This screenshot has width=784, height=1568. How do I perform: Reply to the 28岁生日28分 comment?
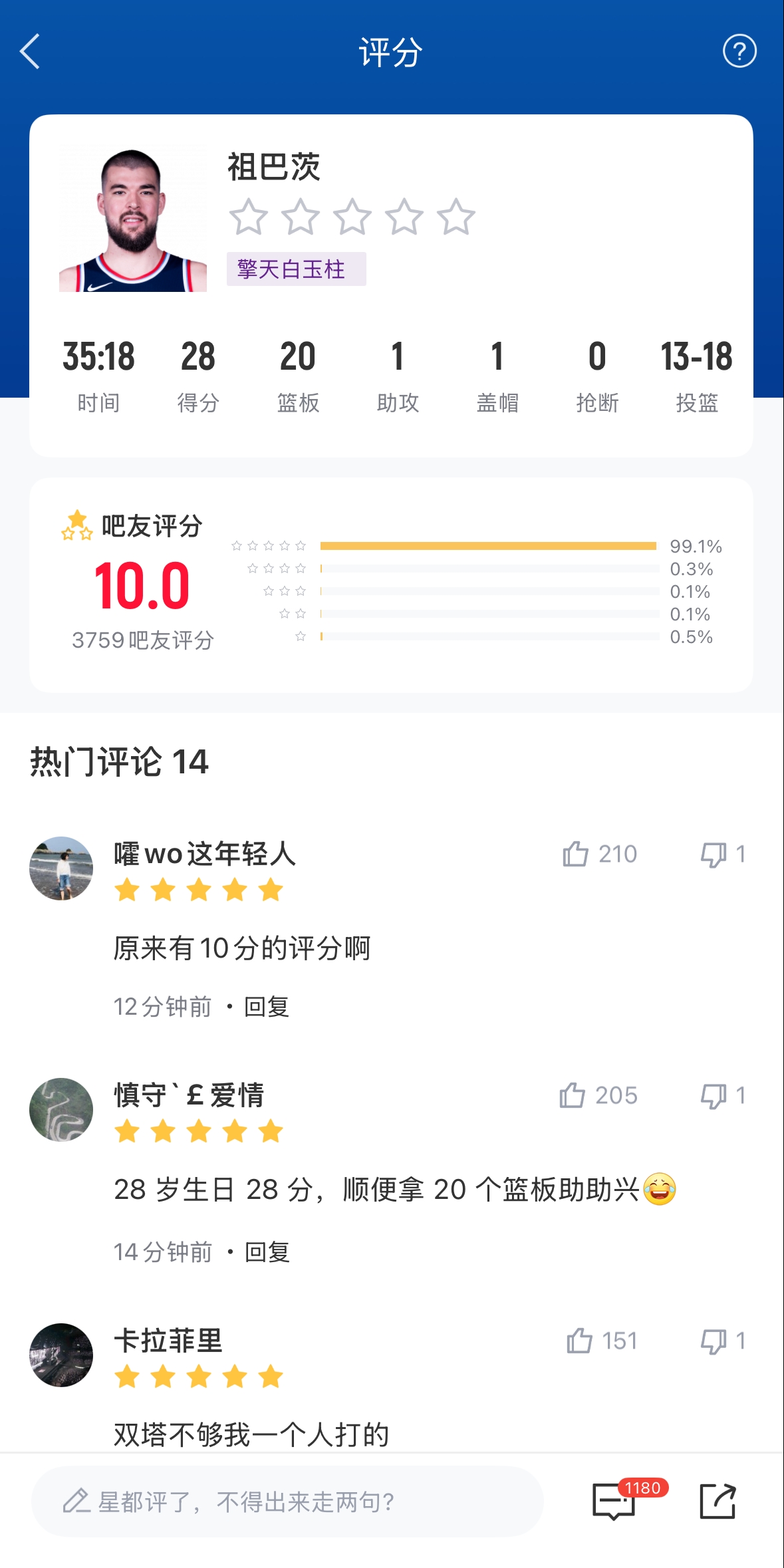267,1252
